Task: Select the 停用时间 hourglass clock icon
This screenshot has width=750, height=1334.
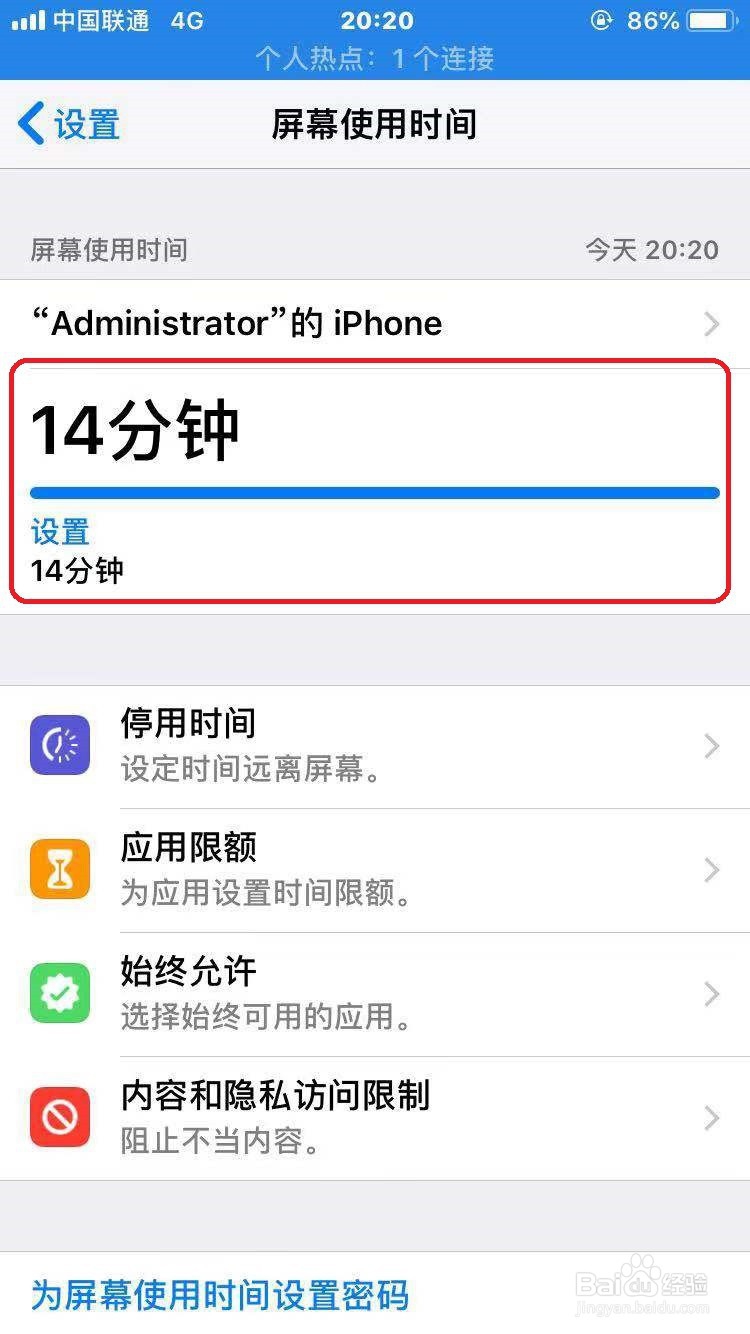Action: 59,744
